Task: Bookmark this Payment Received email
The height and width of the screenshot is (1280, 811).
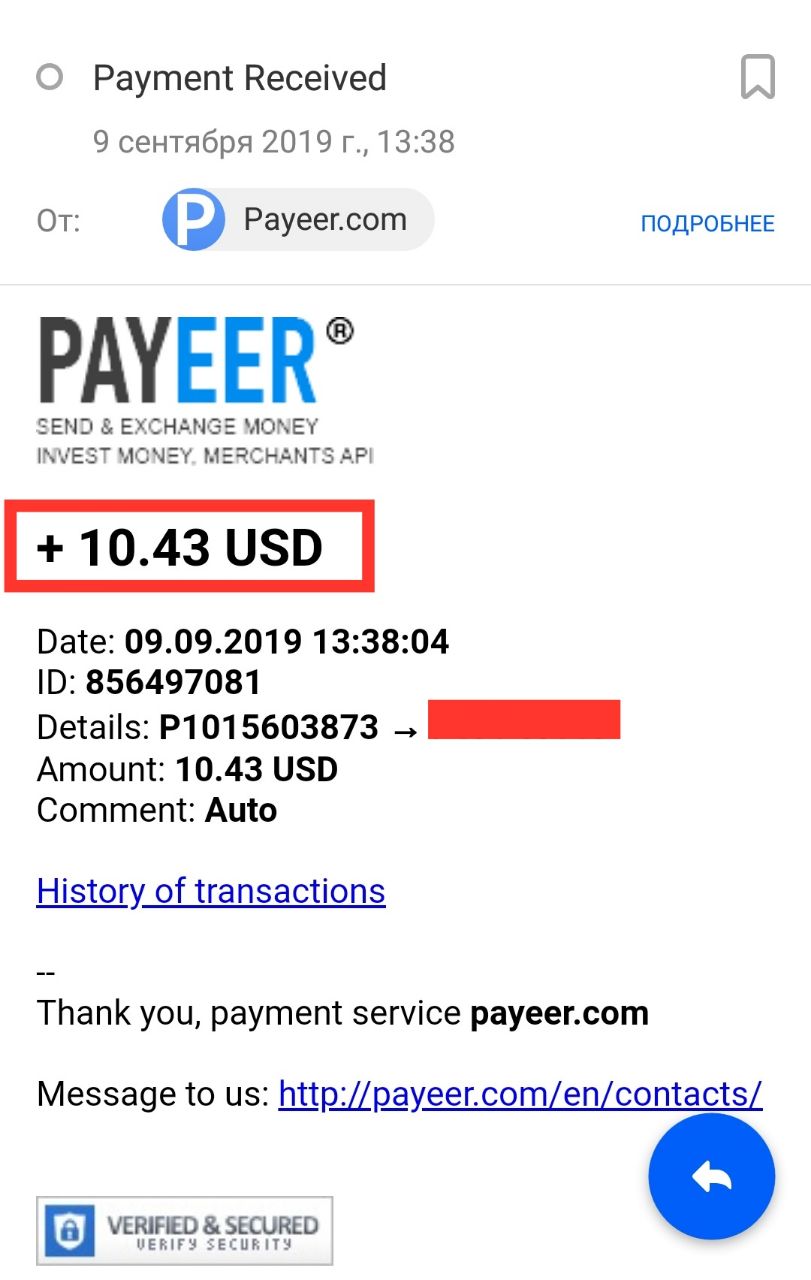Action: click(x=757, y=78)
